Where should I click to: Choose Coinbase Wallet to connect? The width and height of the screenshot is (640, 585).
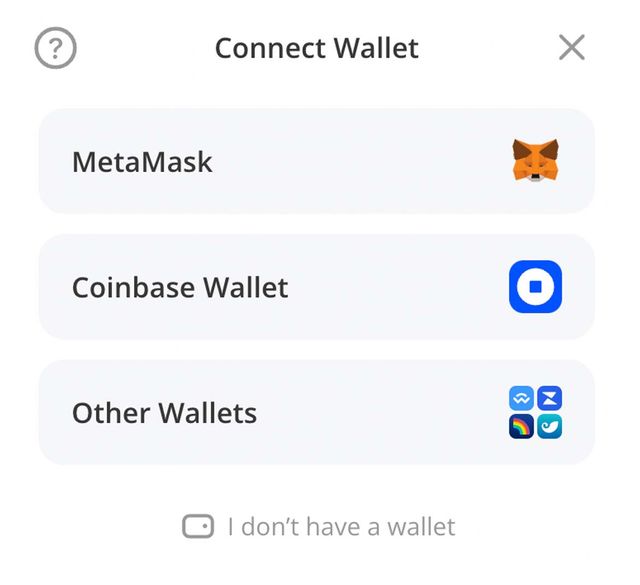(316, 287)
